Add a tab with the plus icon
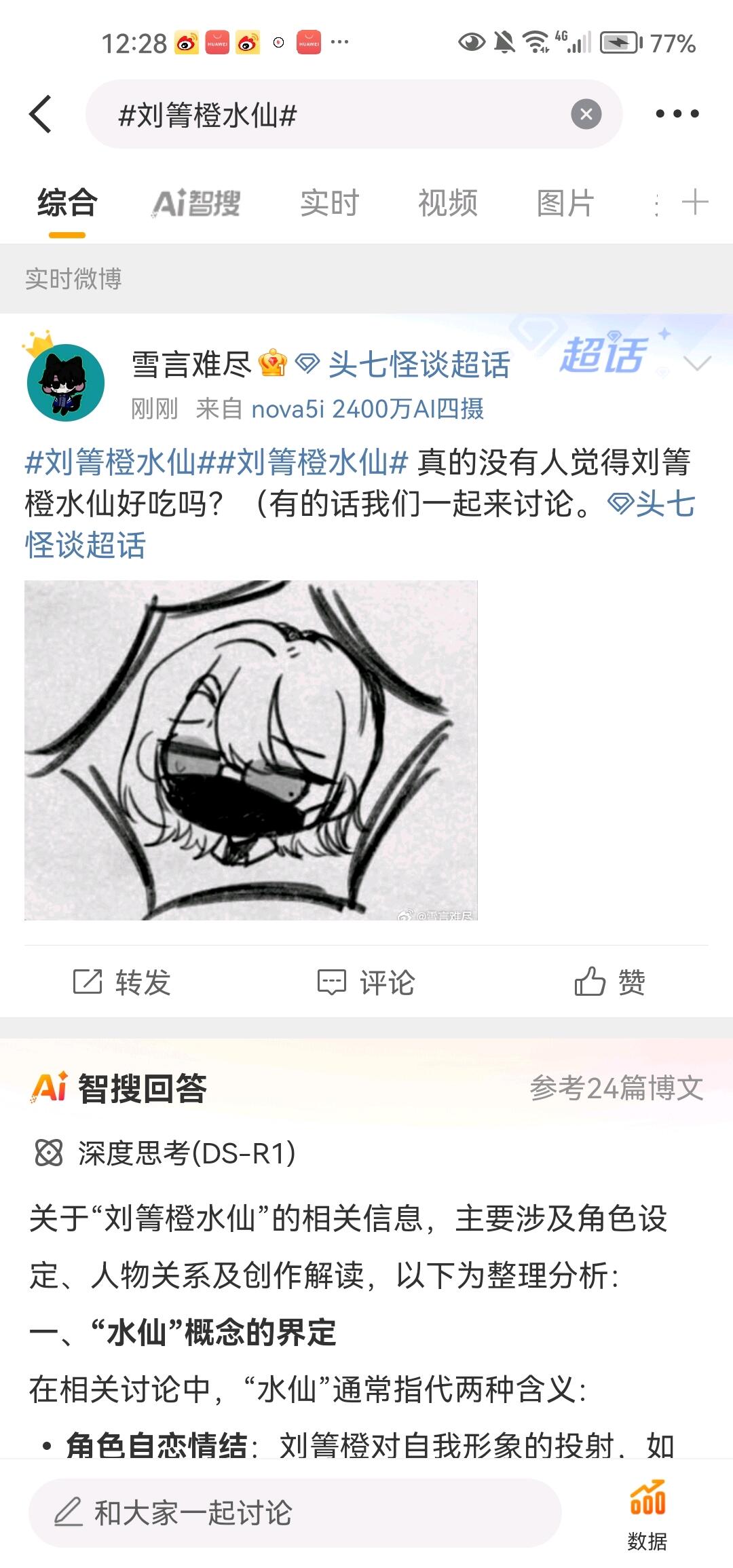The width and height of the screenshot is (733, 1568). click(695, 203)
